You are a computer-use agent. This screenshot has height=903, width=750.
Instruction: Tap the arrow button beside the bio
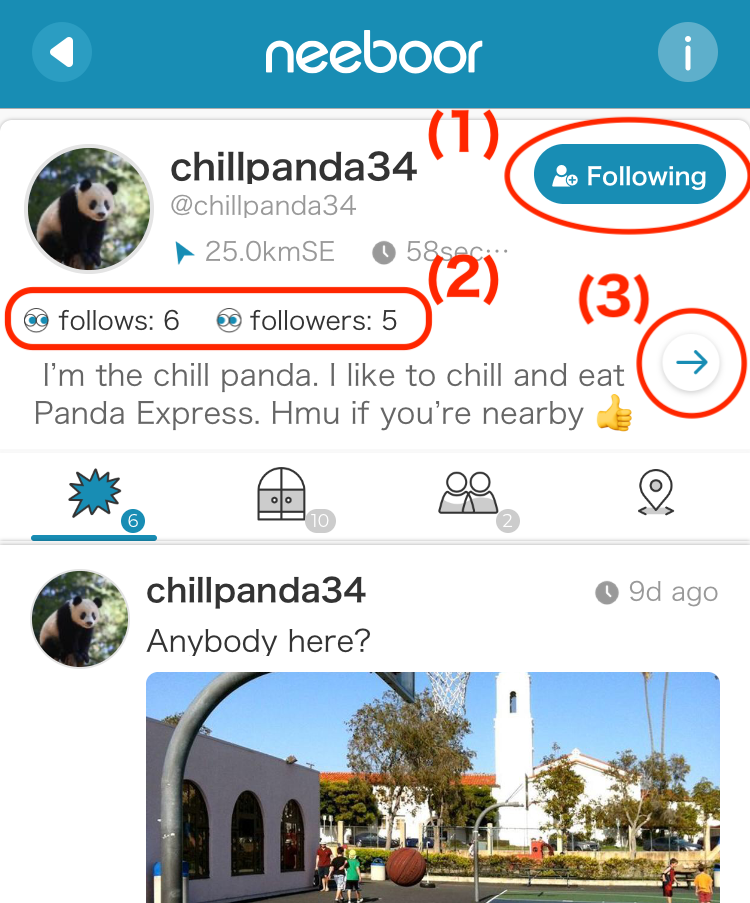tap(691, 363)
